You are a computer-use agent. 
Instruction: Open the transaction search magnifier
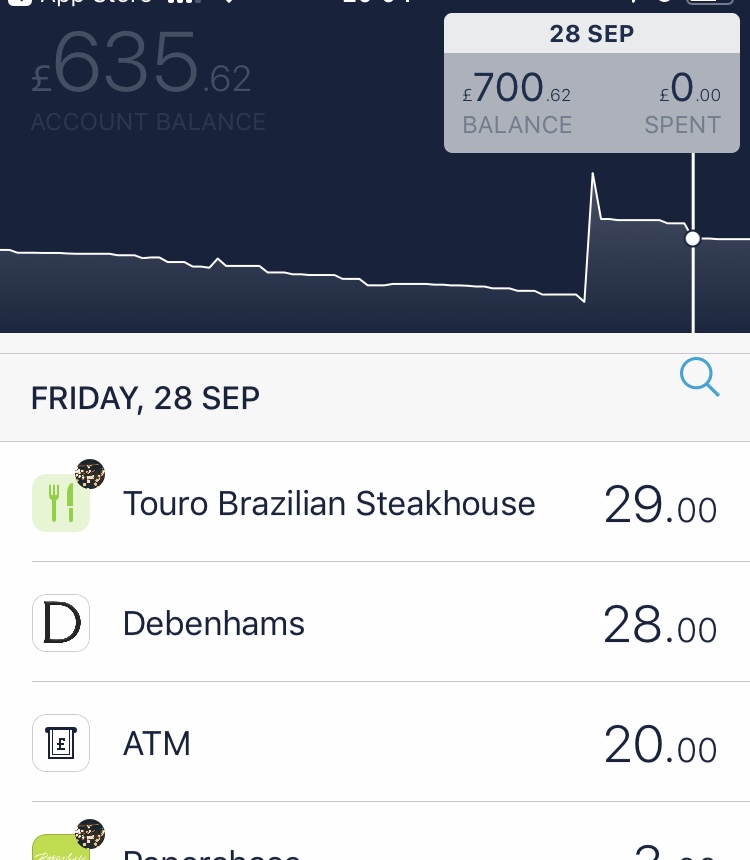(x=699, y=378)
